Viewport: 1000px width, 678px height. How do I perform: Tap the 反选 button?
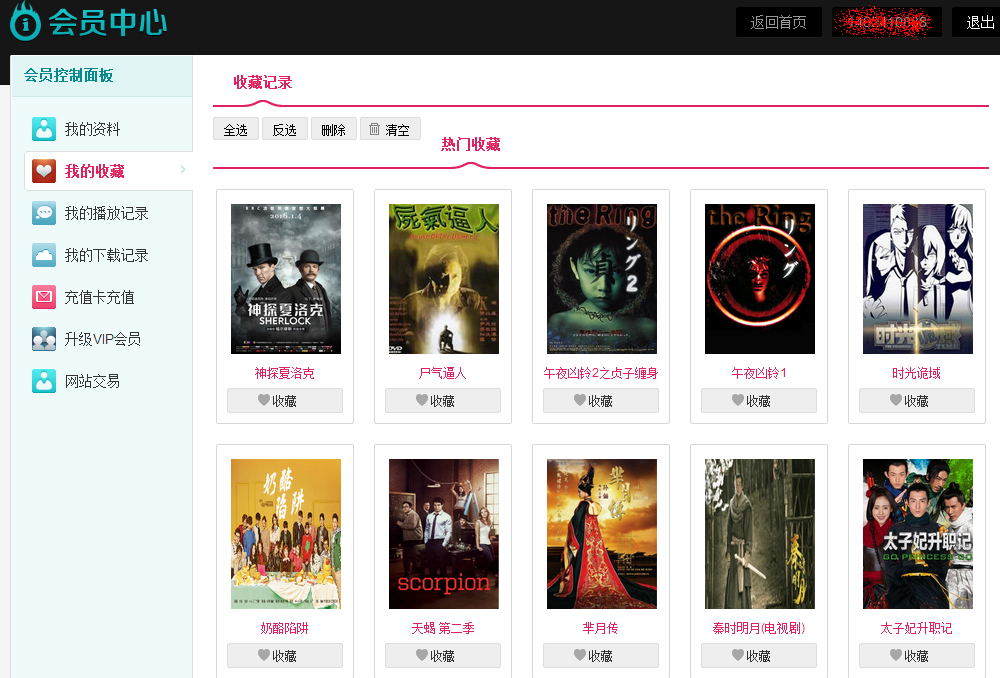pos(285,130)
